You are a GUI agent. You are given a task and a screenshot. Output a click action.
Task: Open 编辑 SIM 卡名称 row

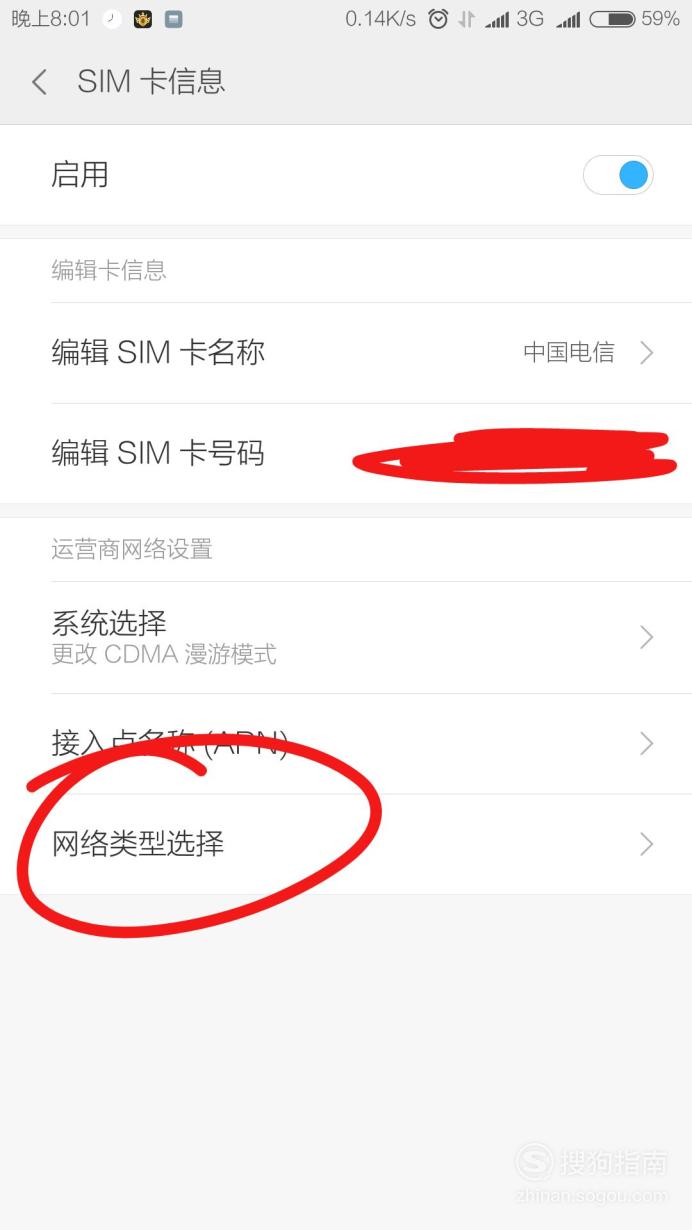346,353
